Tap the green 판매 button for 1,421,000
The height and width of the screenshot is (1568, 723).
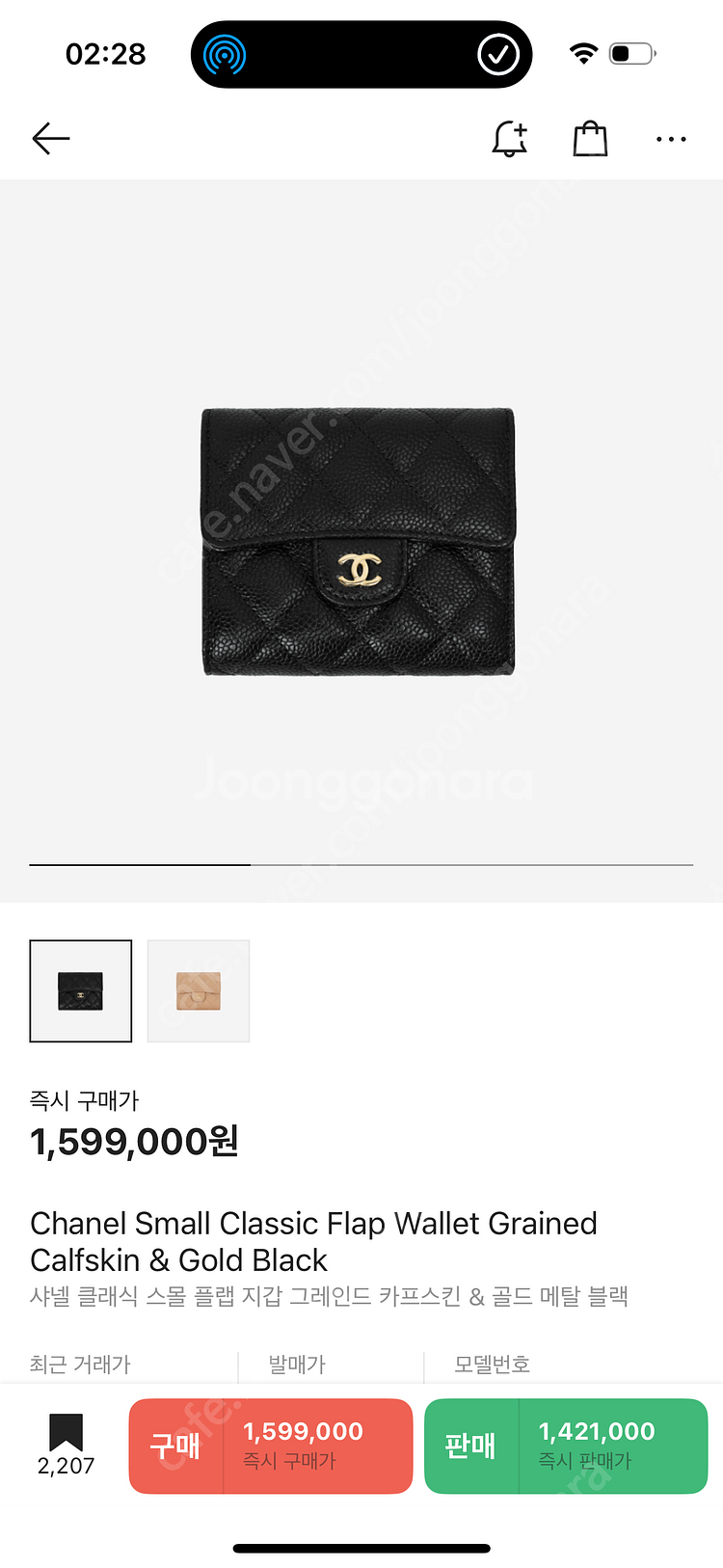(566, 1446)
